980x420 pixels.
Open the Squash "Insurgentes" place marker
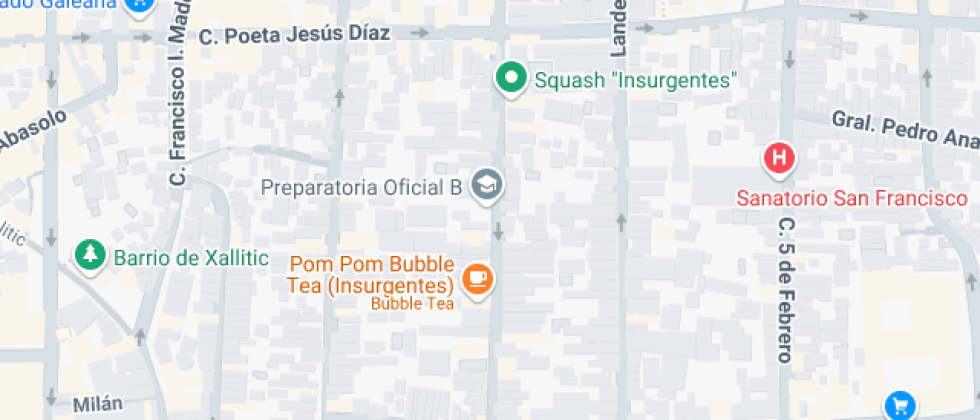tap(512, 78)
